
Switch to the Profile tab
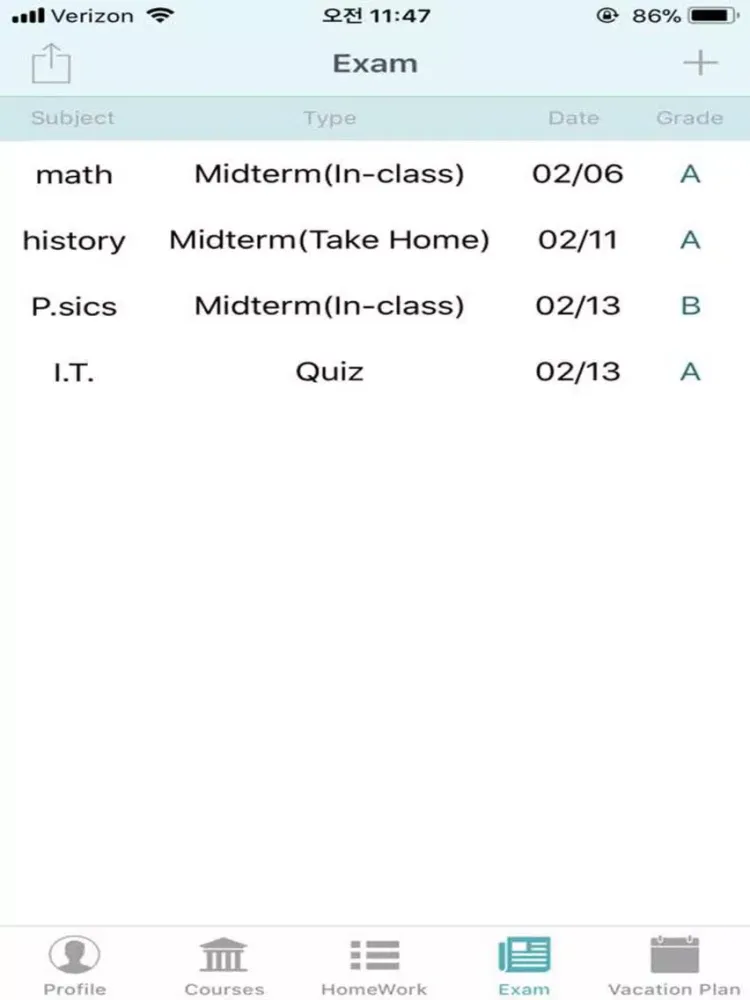[x=75, y=965]
